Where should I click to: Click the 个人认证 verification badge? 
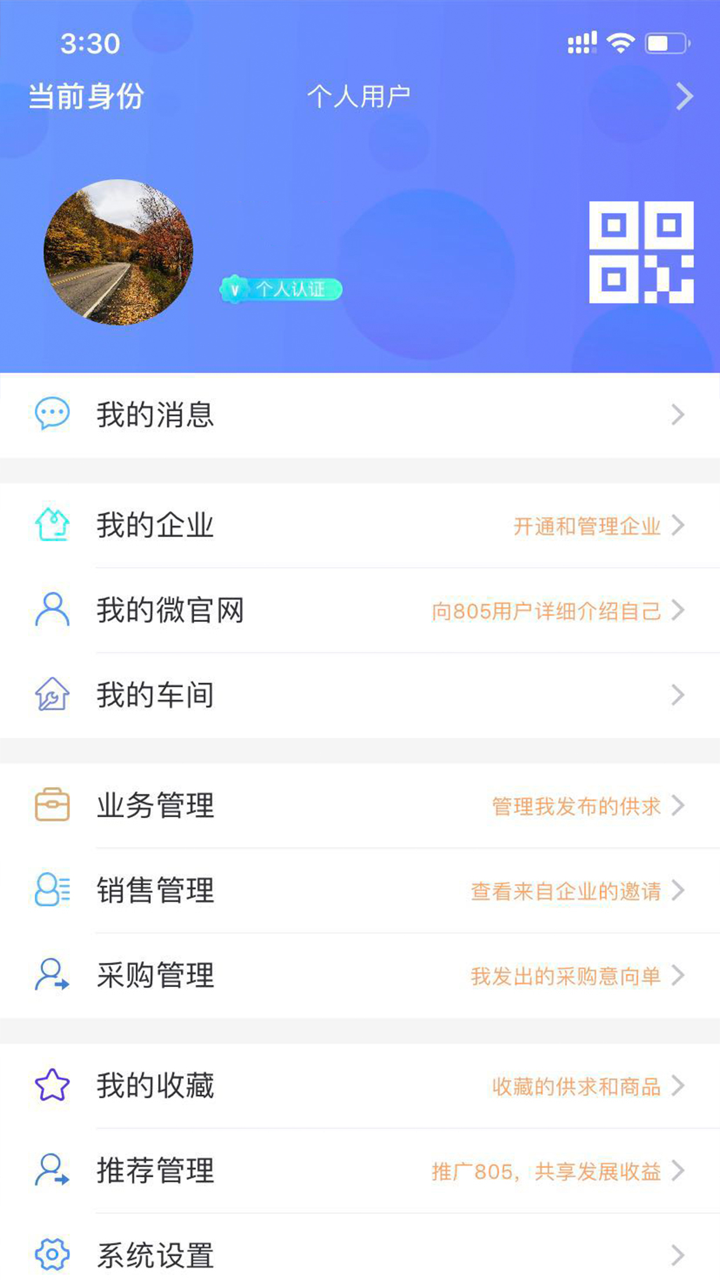pyautogui.click(x=282, y=289)
